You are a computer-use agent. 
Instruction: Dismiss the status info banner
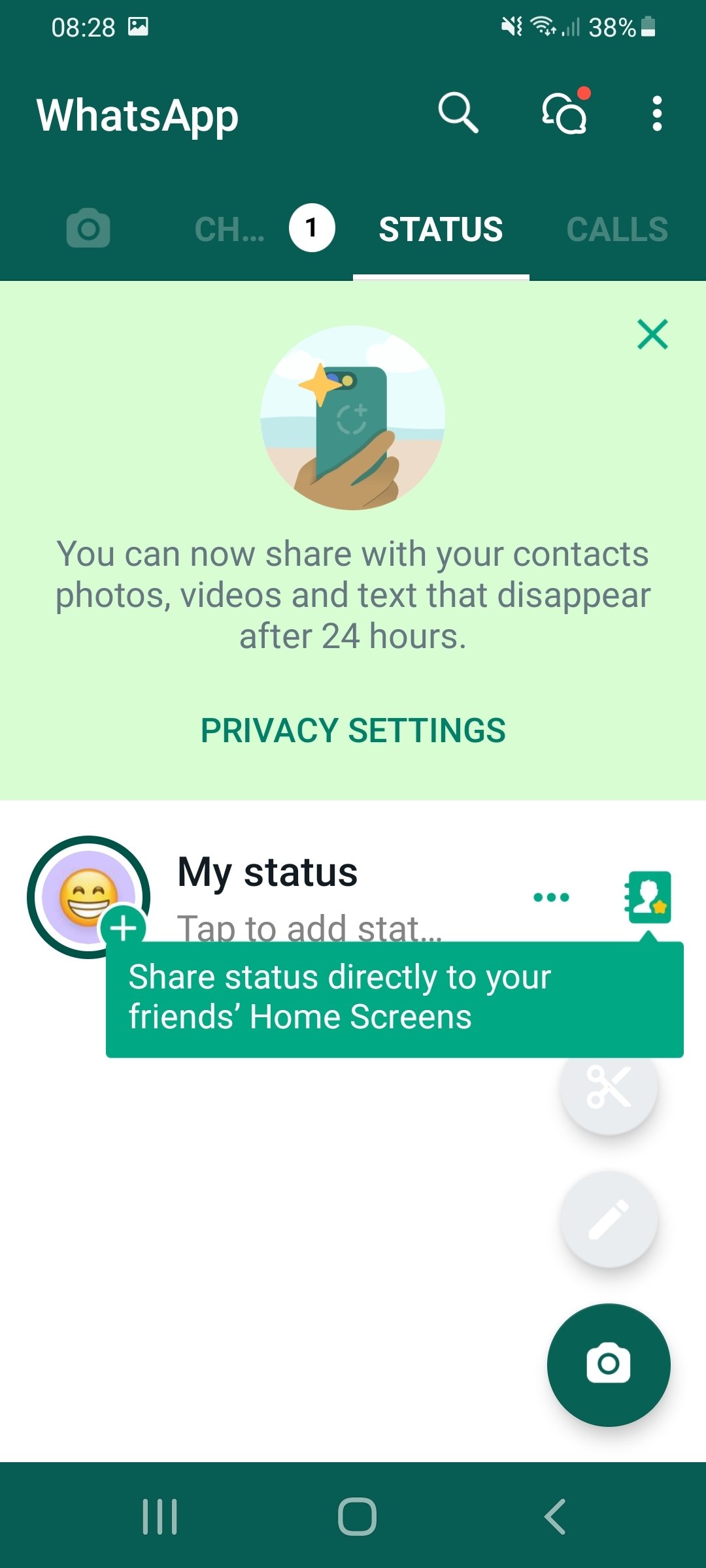[x=652, y=335]
